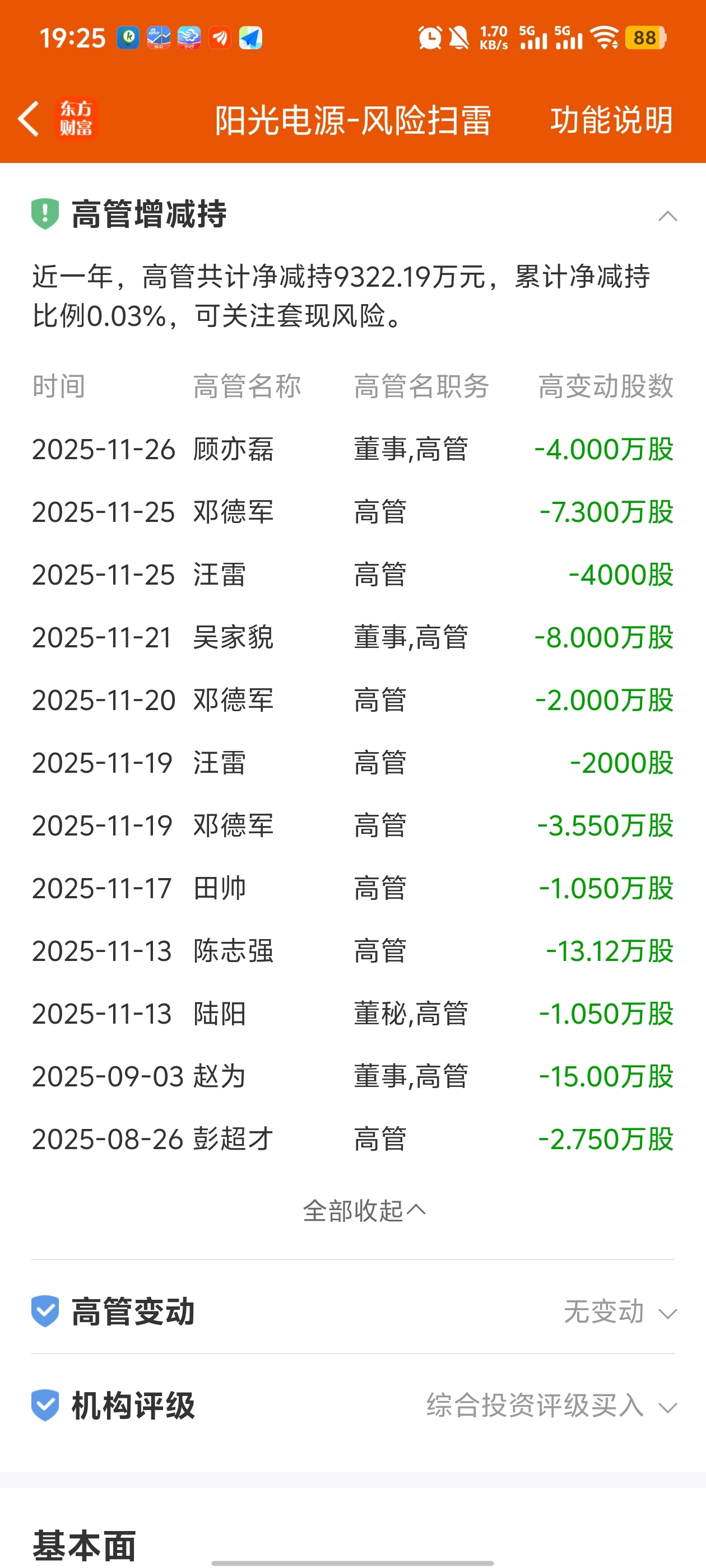Go back using the top-left arrow
The width and height of the screenshot is (706, 1568).
click(29, 119)
